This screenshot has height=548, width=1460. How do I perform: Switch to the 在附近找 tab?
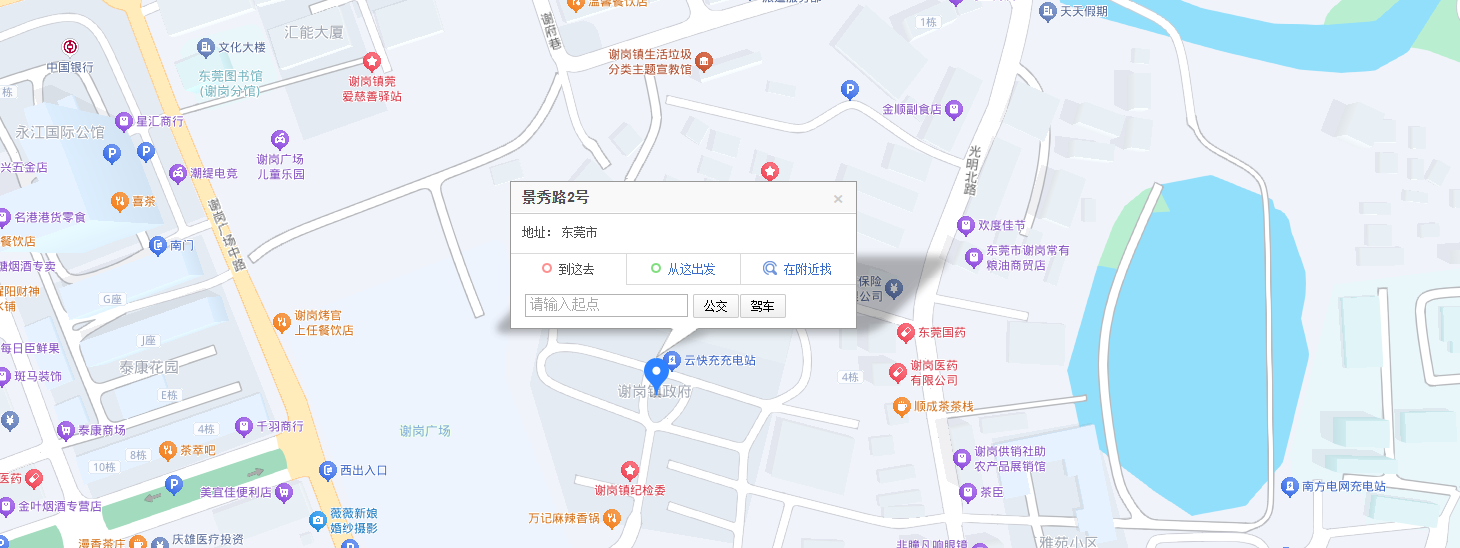point(798,269)
